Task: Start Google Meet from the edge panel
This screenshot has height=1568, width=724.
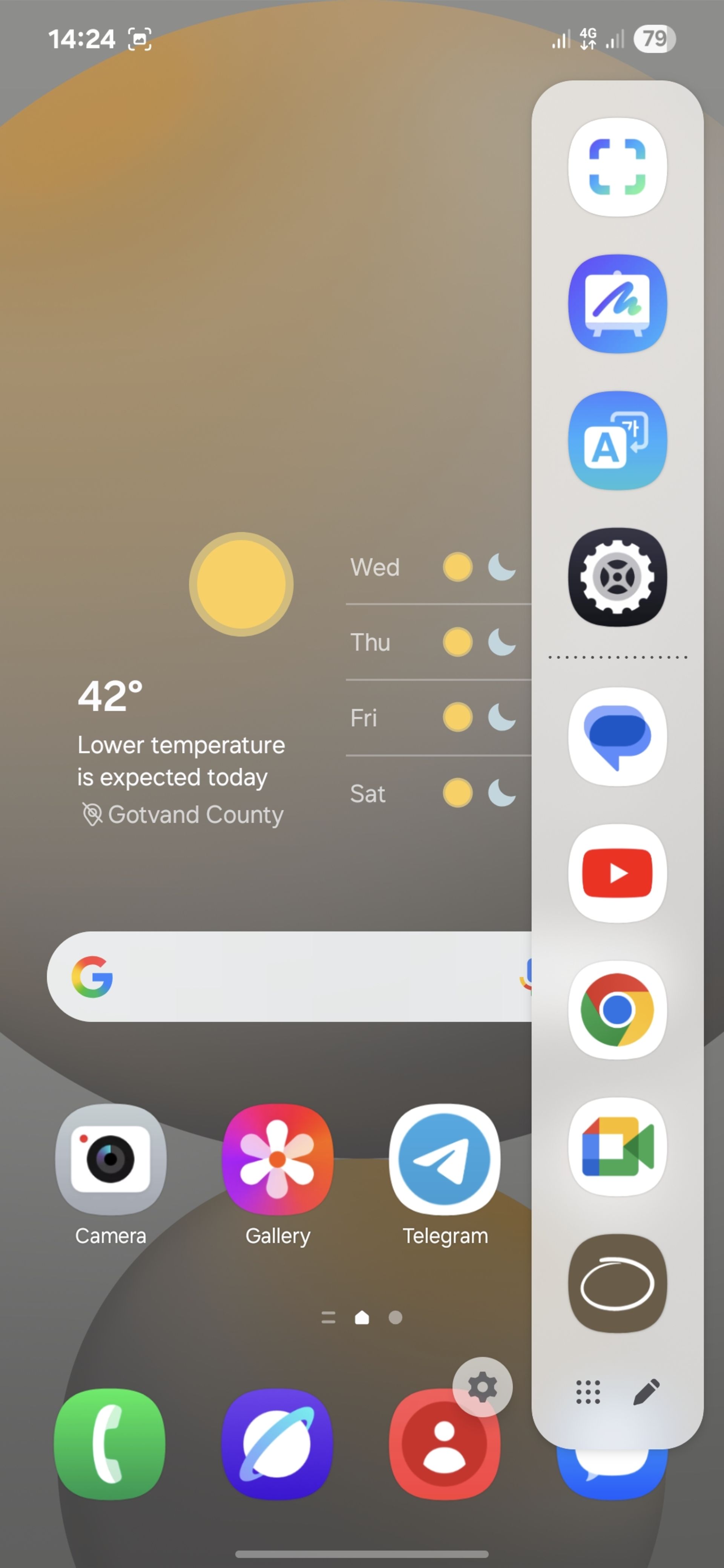Action: tap(617, 1146)
